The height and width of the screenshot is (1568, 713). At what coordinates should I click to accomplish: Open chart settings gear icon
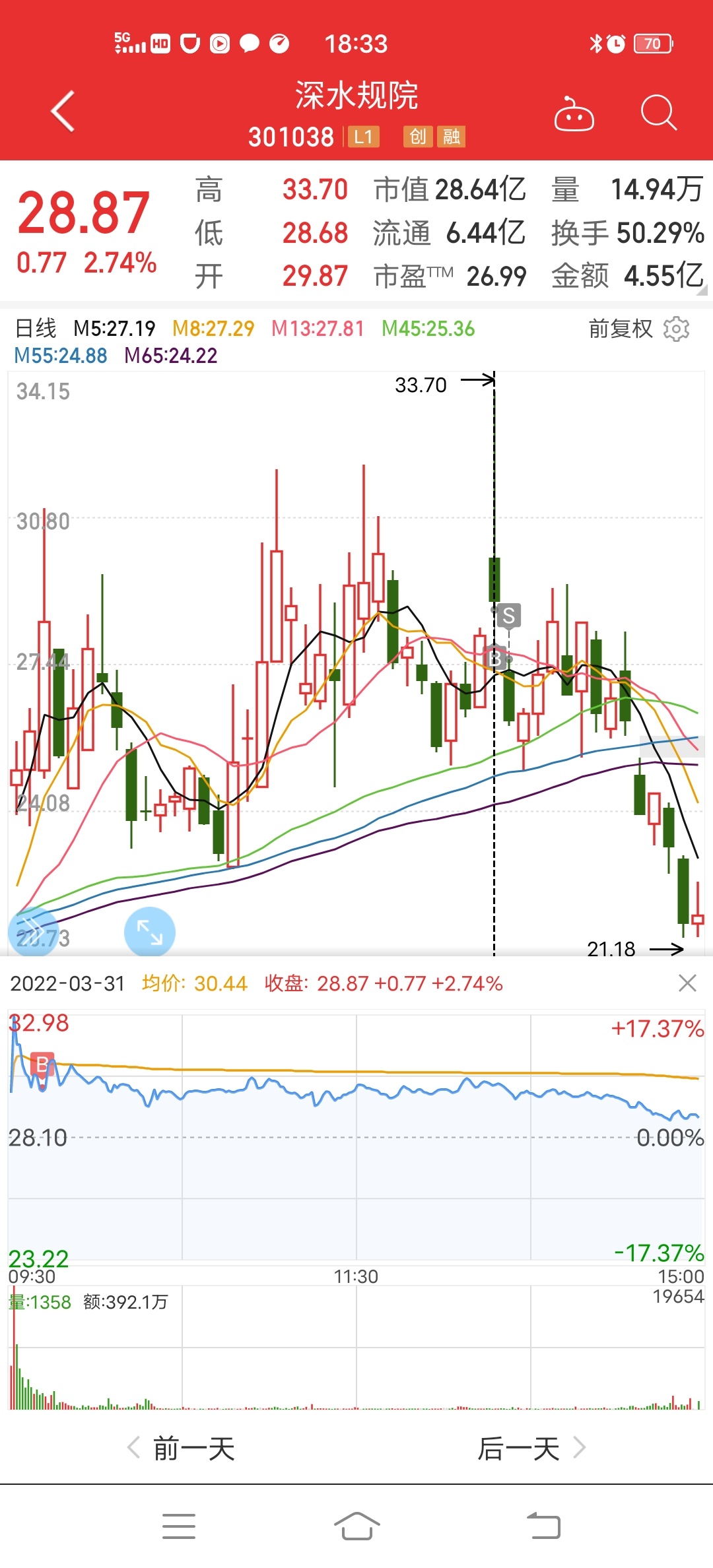[676, 329]
